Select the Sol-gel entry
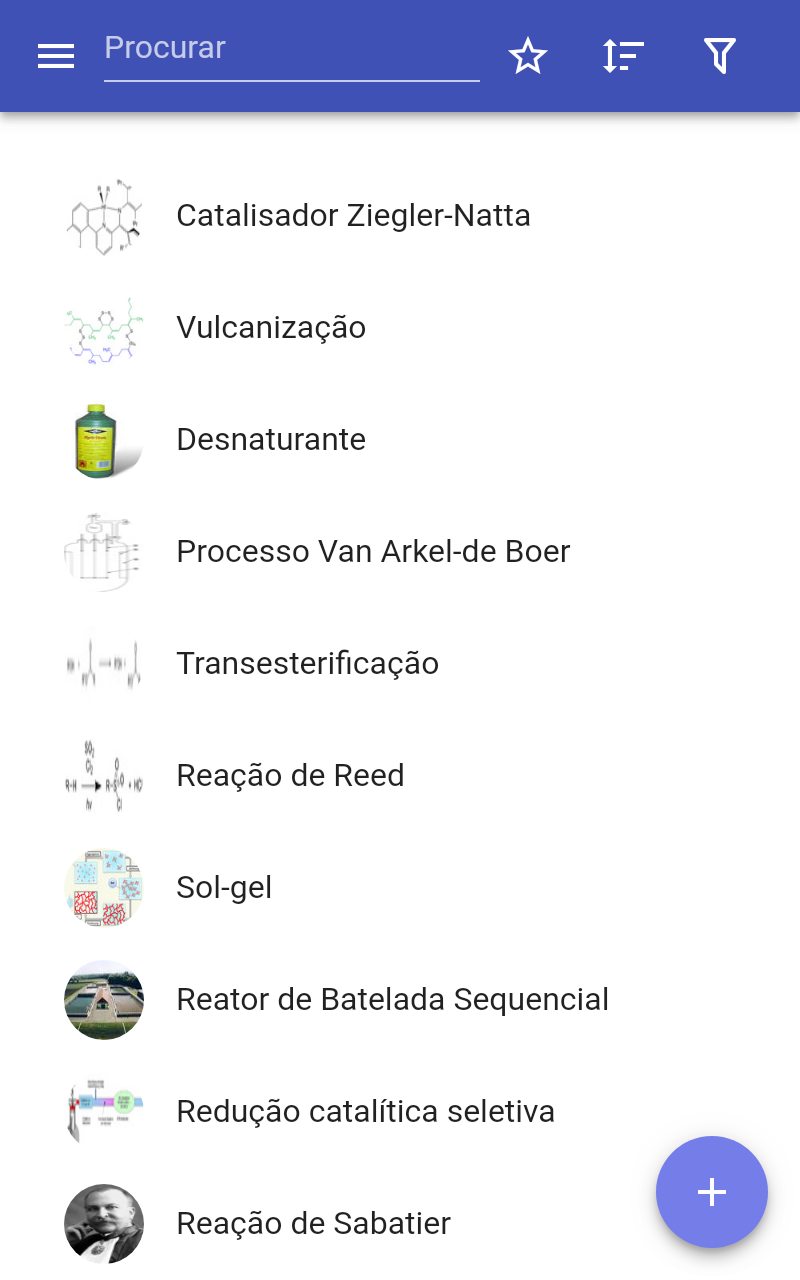The width and height of the screenshot is (800, 1280). (x=224, y=888)
